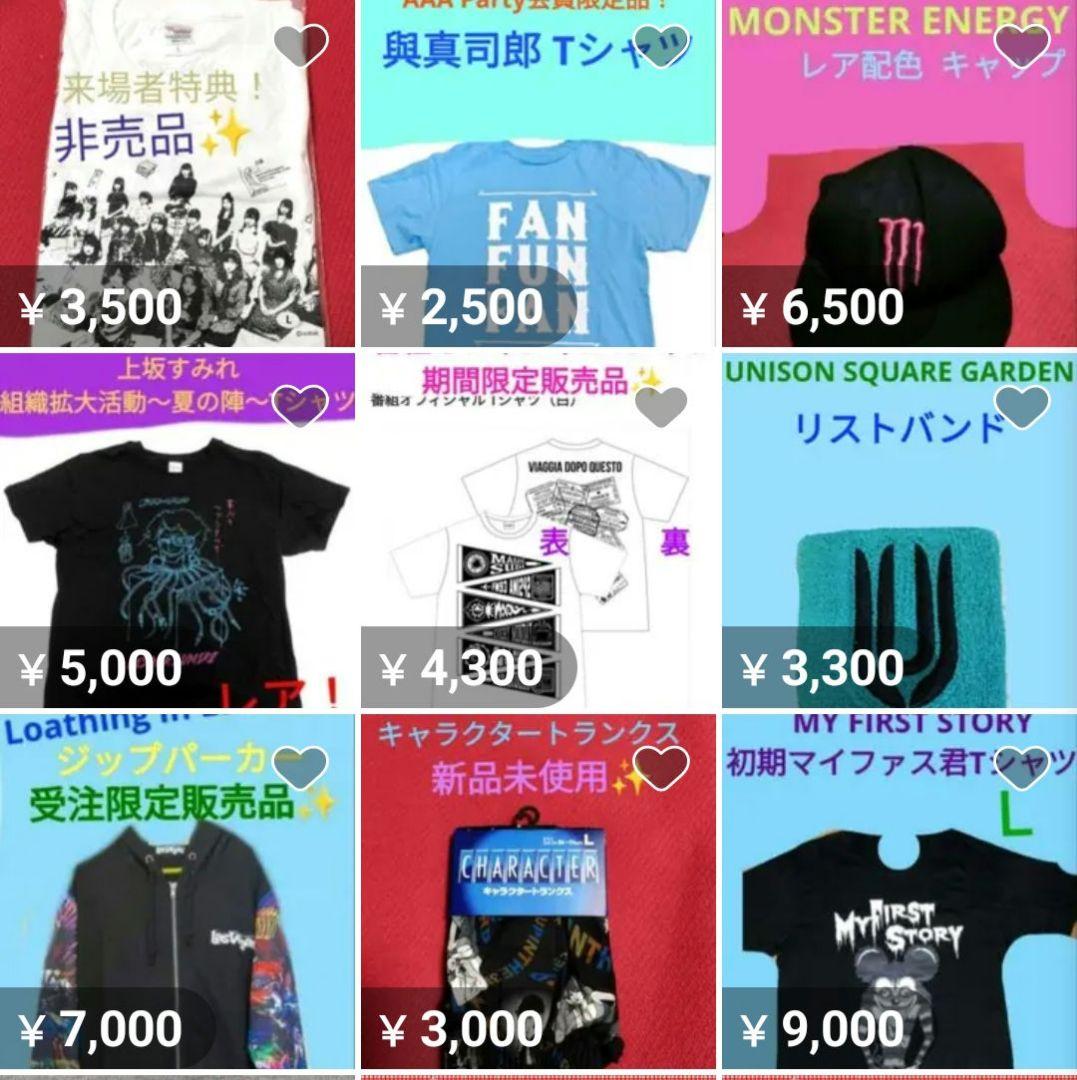Tap the heart on キャラクタートランクス

[x=661, y=767]
